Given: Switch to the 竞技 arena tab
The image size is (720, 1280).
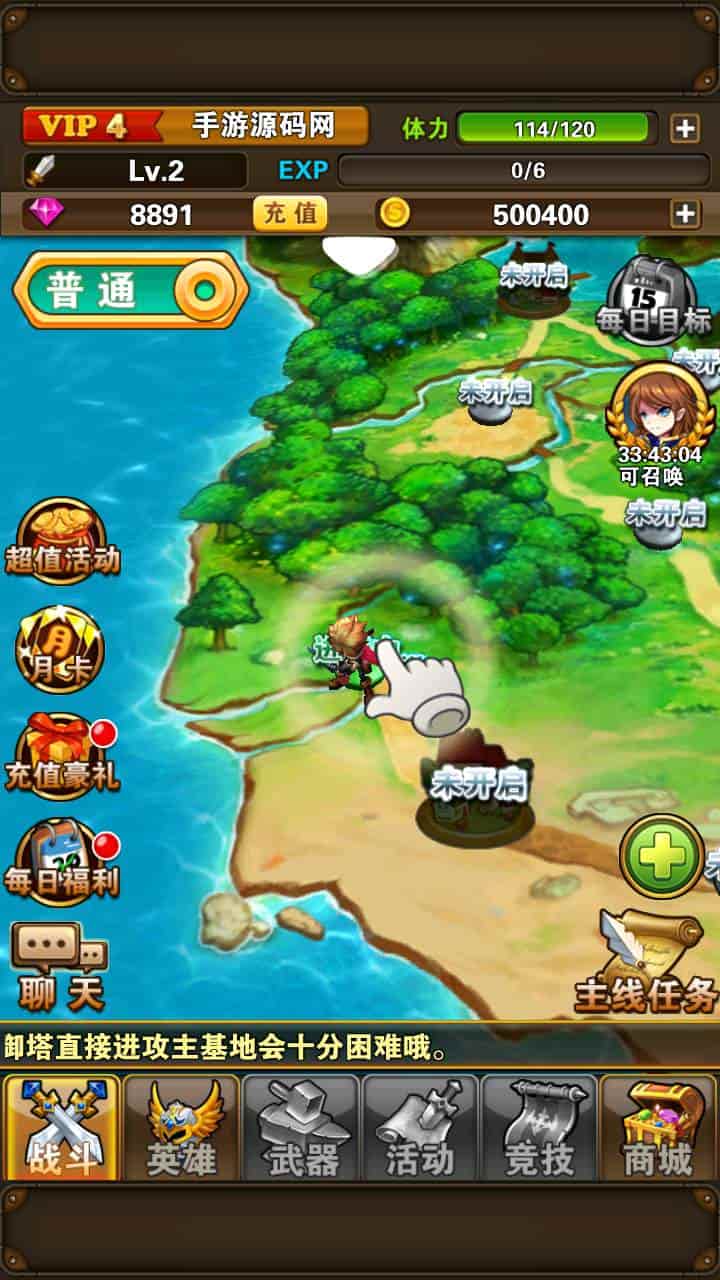Looking at the screenshot, I should tap(539, 1127).
